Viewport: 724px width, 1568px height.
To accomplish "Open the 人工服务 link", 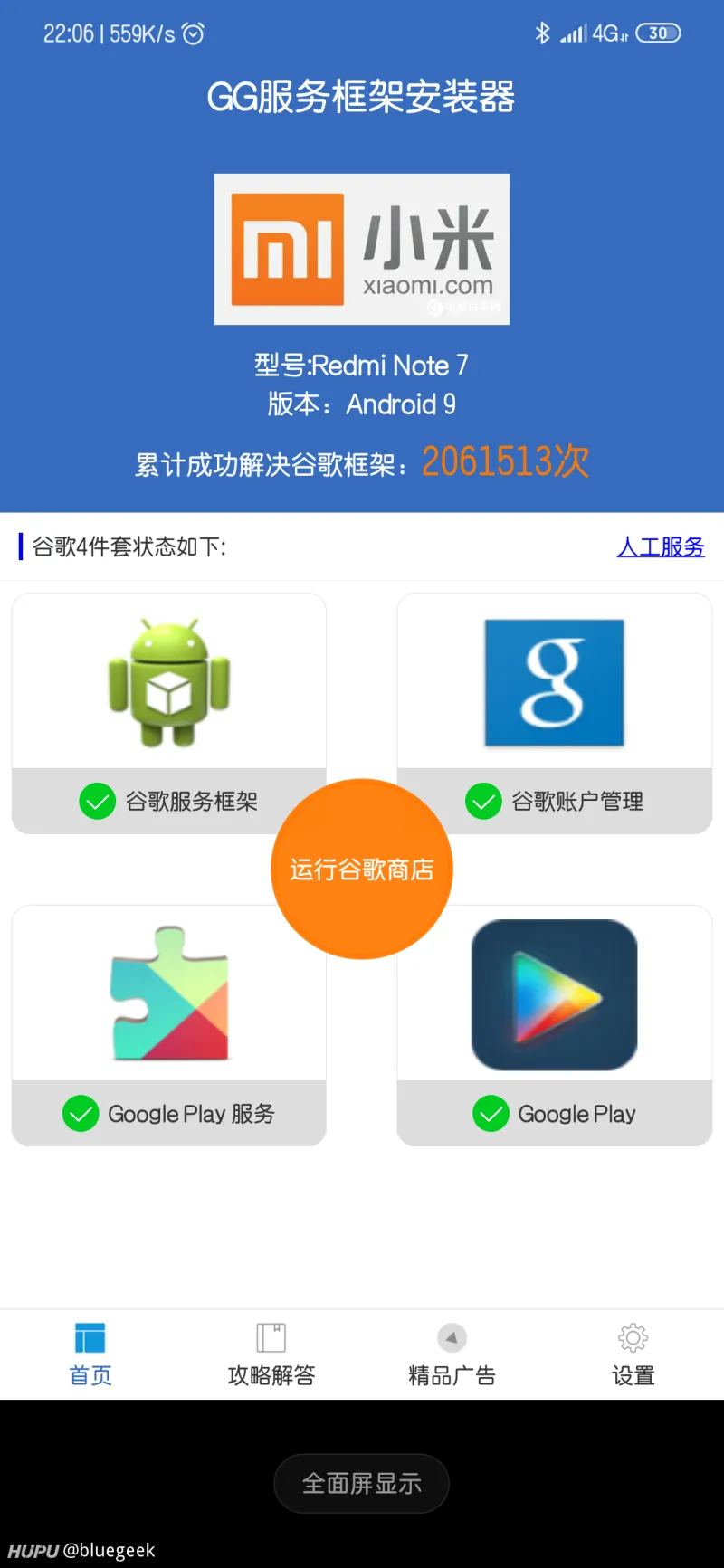I will 661,547.
